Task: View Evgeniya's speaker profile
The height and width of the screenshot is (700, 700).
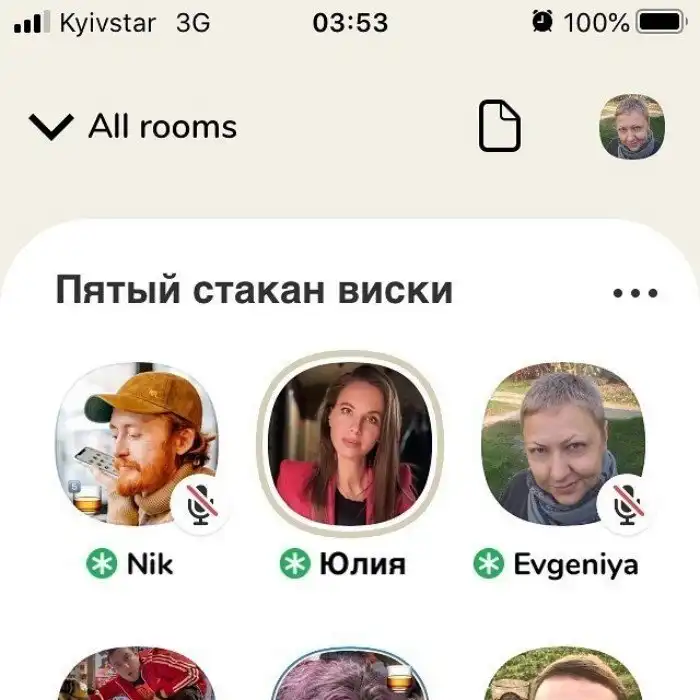Action: point(562,443)
